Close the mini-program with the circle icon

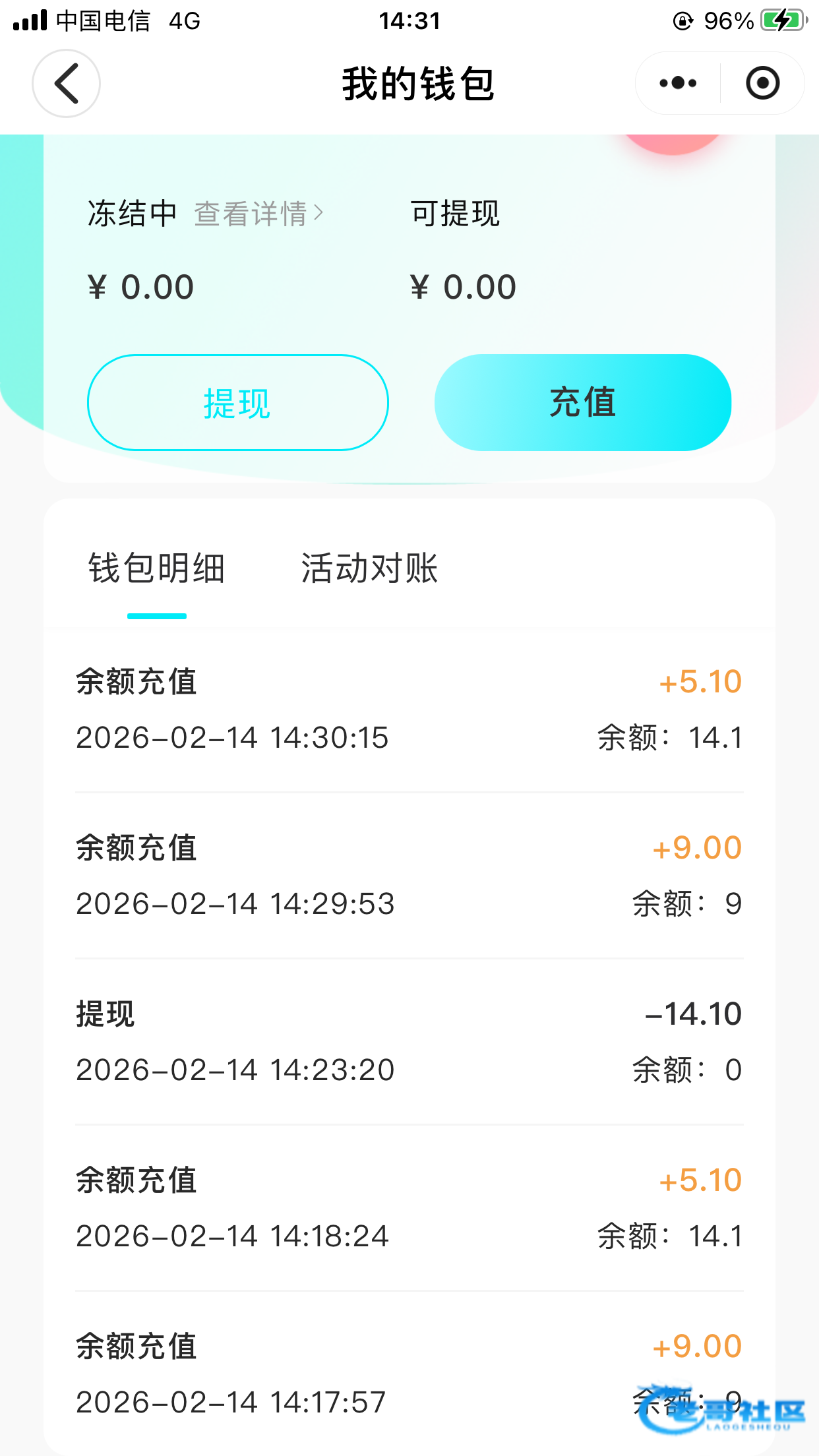click(x=762, y=83)
